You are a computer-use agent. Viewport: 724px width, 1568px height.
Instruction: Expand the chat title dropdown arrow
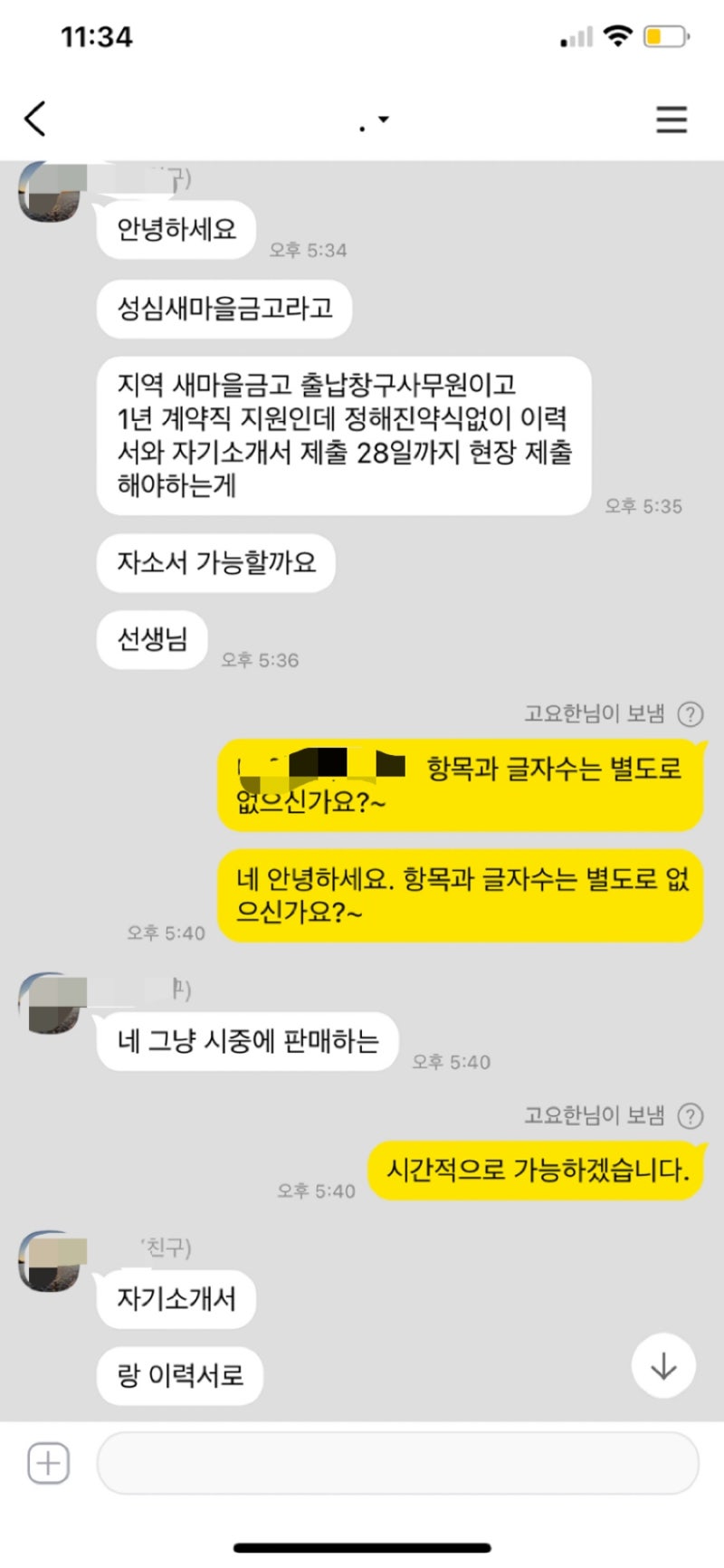pyautogui.click(x=384, y=120)
